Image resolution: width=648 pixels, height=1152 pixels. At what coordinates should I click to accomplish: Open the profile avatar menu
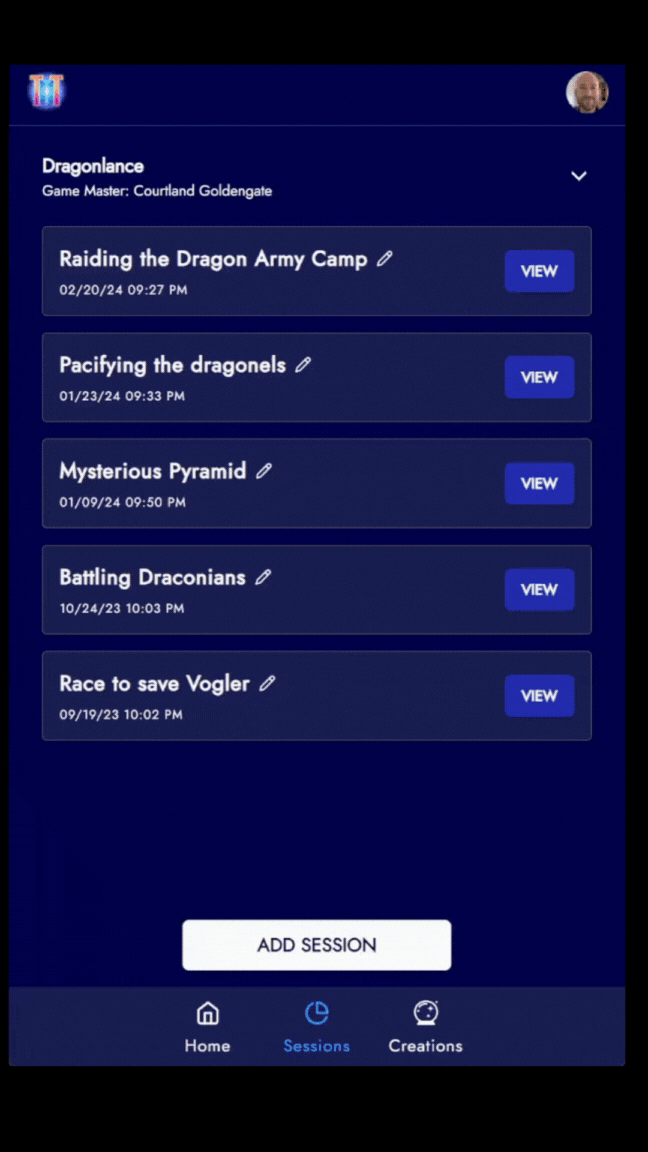tap(586, 92)
